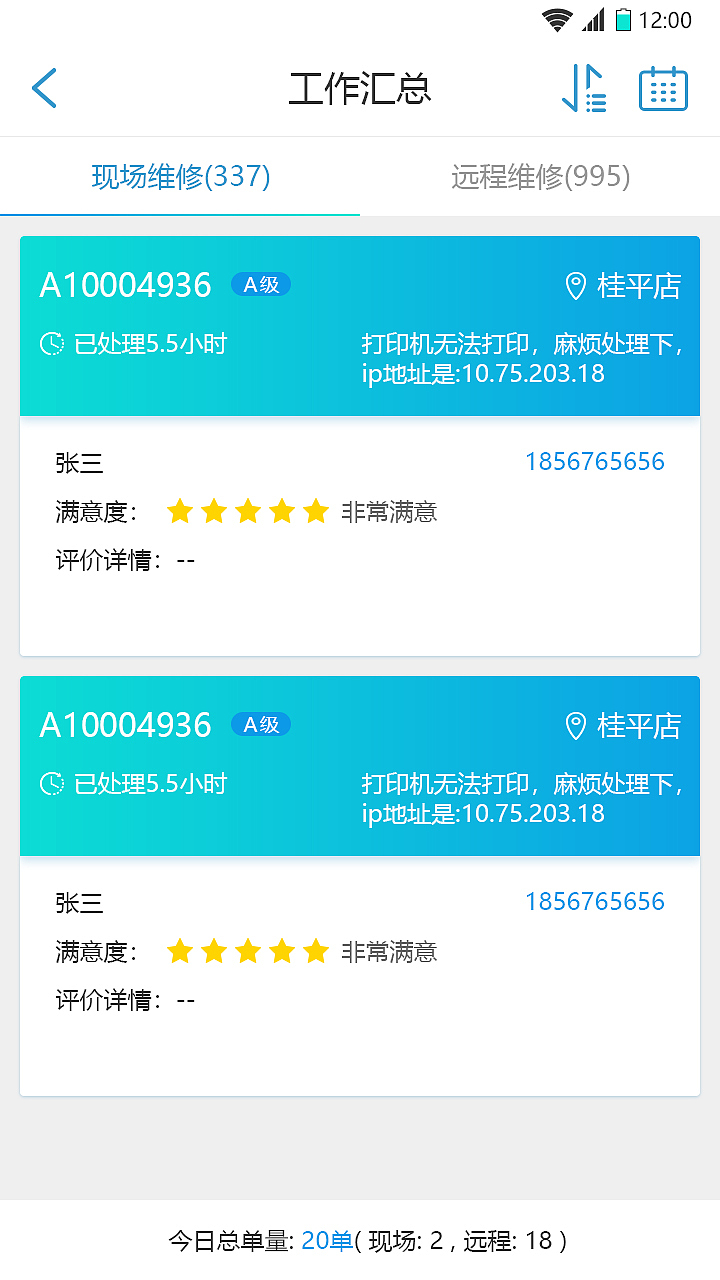Switch to the 远程维修(995) tab
This screenshot has width=720, height=1280.
tap(540, 177)
